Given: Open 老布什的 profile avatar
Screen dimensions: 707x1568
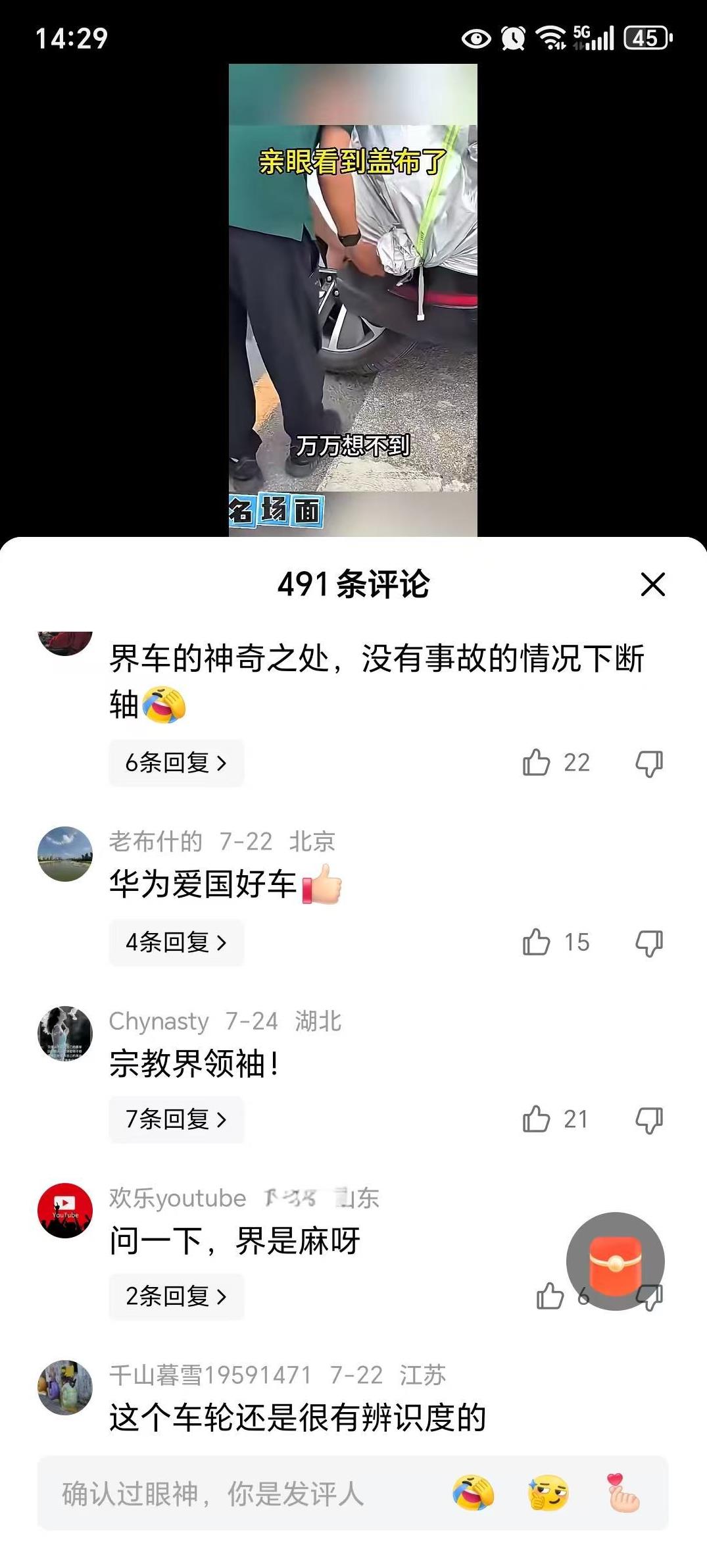Looking at the screenshot, I should [x=65, y=853].
